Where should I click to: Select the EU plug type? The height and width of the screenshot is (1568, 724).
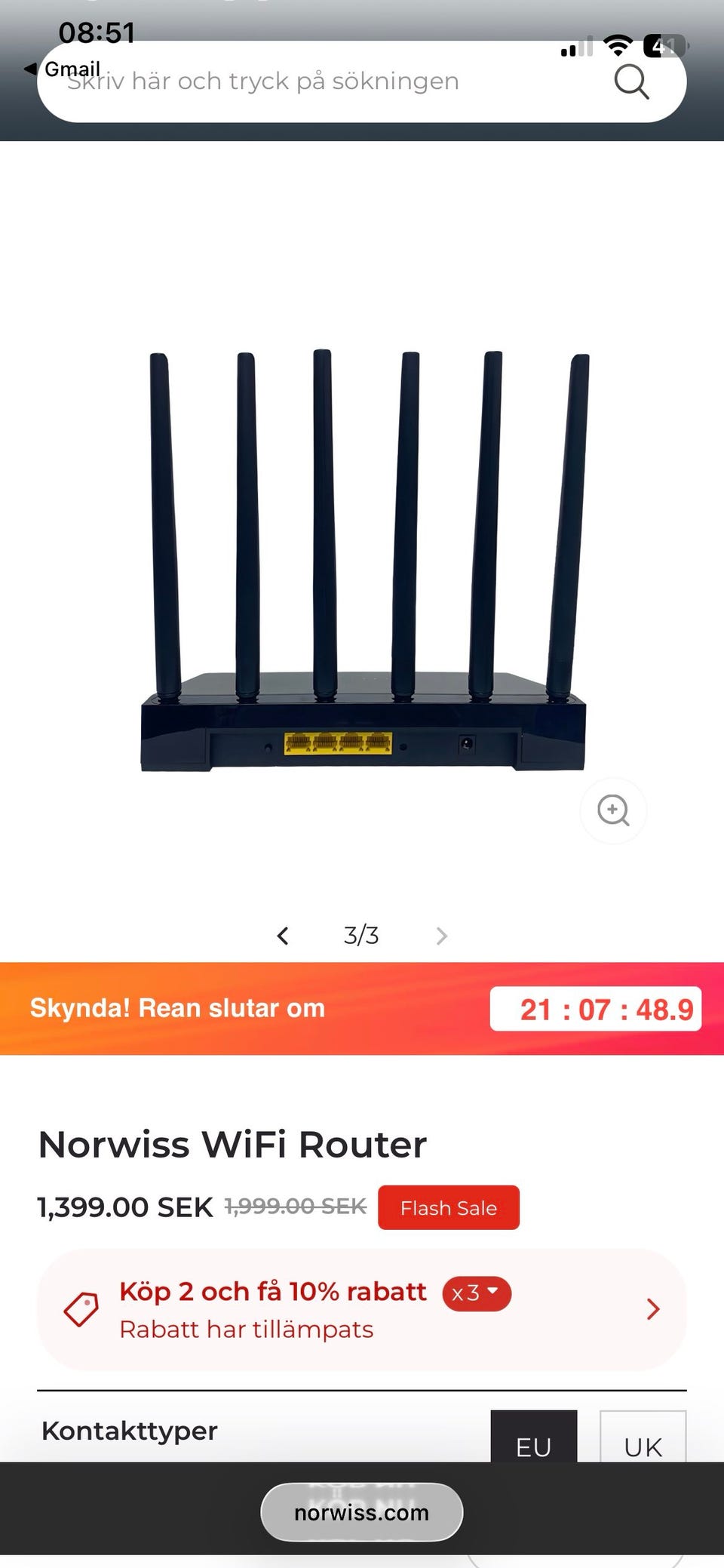coord(534,1436)
